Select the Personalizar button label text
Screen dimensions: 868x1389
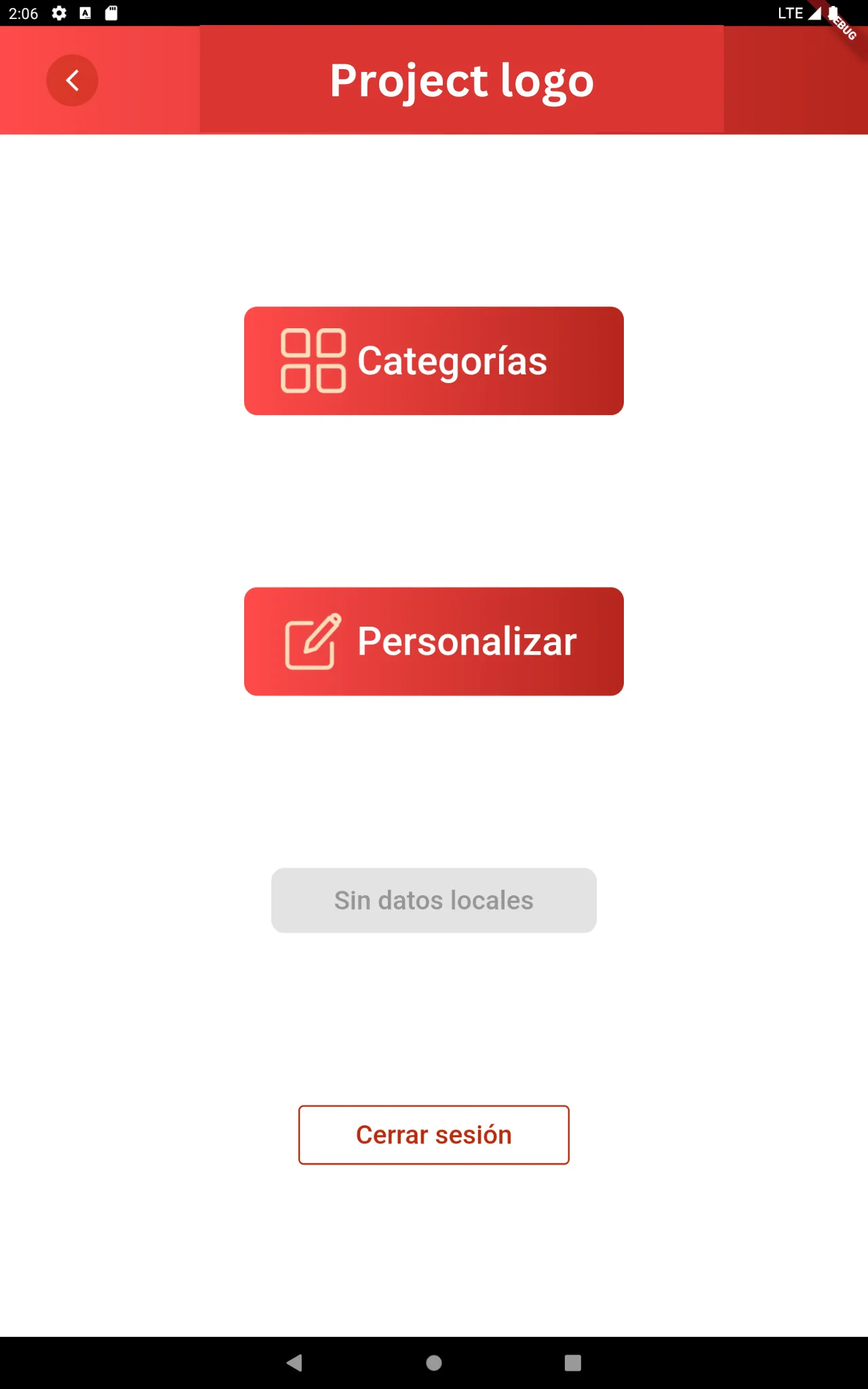tap(467, 641)
